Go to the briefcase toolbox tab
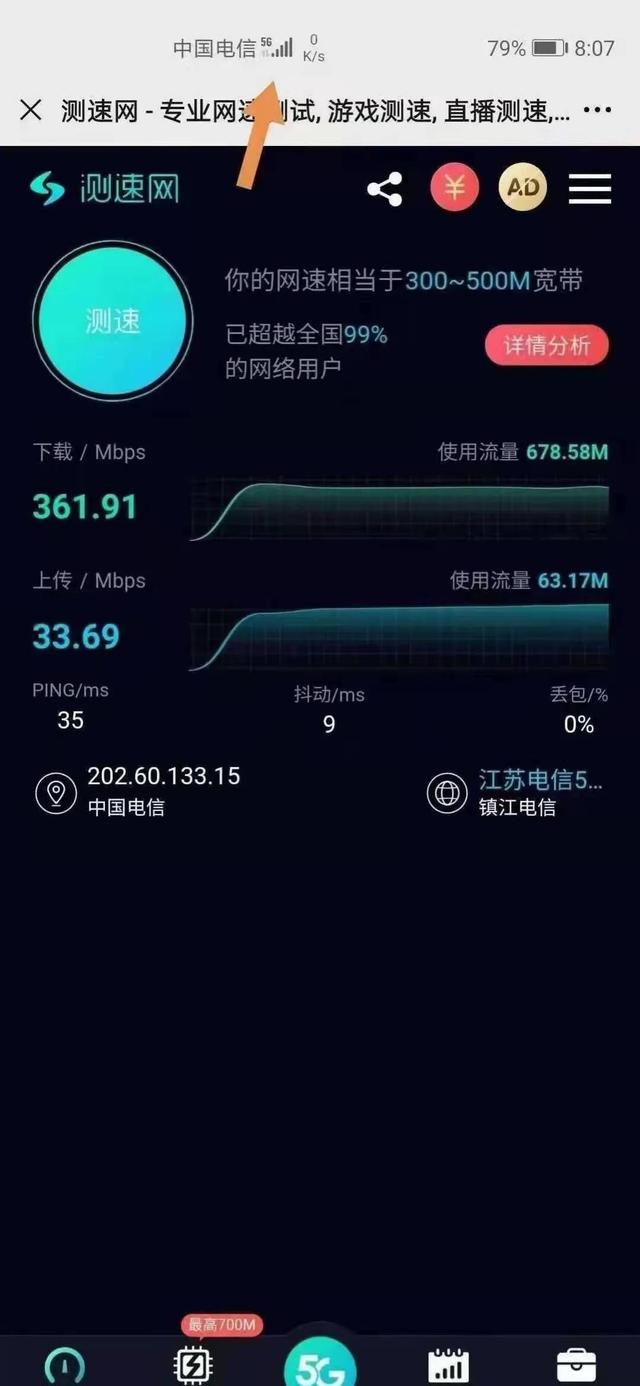Image resolution: width=640 pixels, height=1386 pixels. click(576, 1365)
